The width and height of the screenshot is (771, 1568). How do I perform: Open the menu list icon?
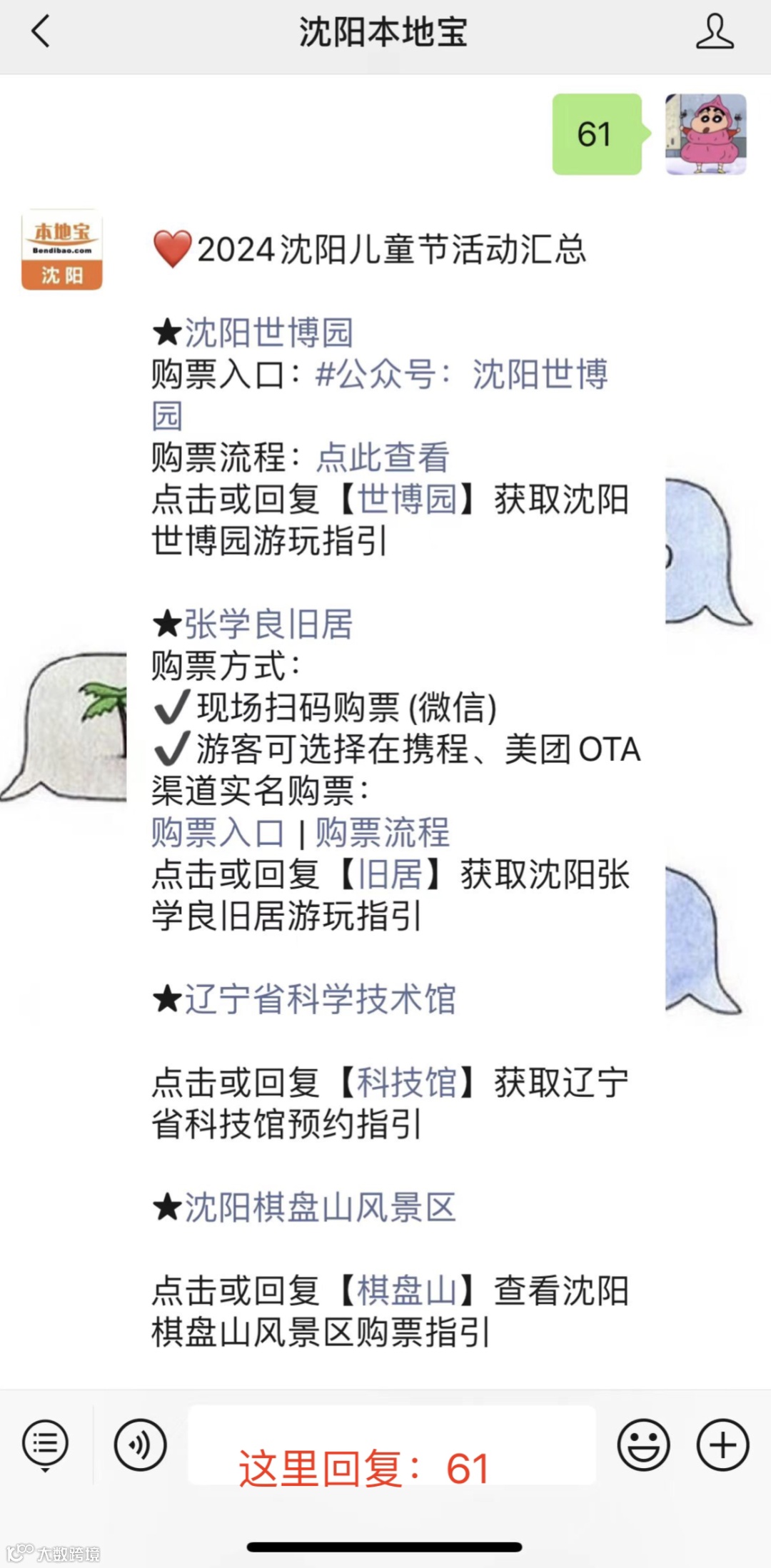pos(45,1445)
